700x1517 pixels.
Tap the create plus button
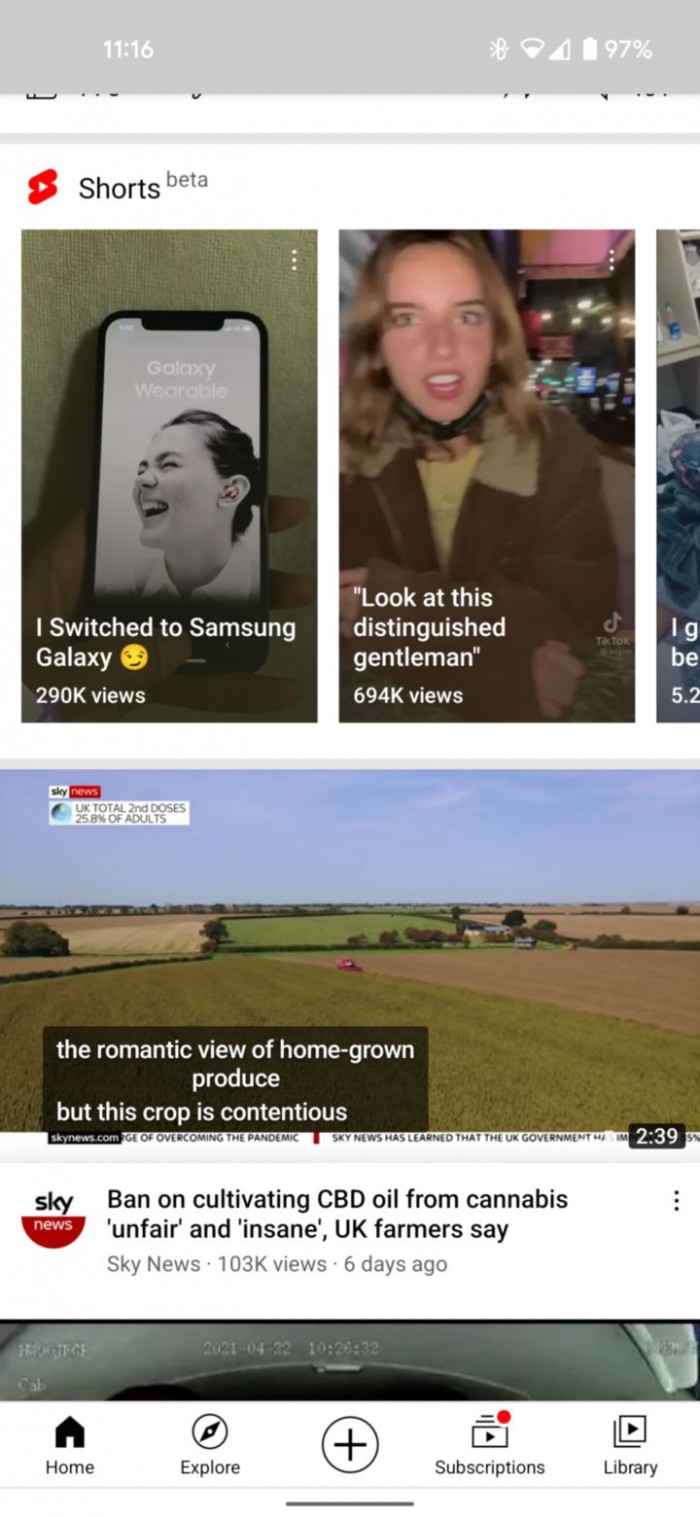(350, 1445)
